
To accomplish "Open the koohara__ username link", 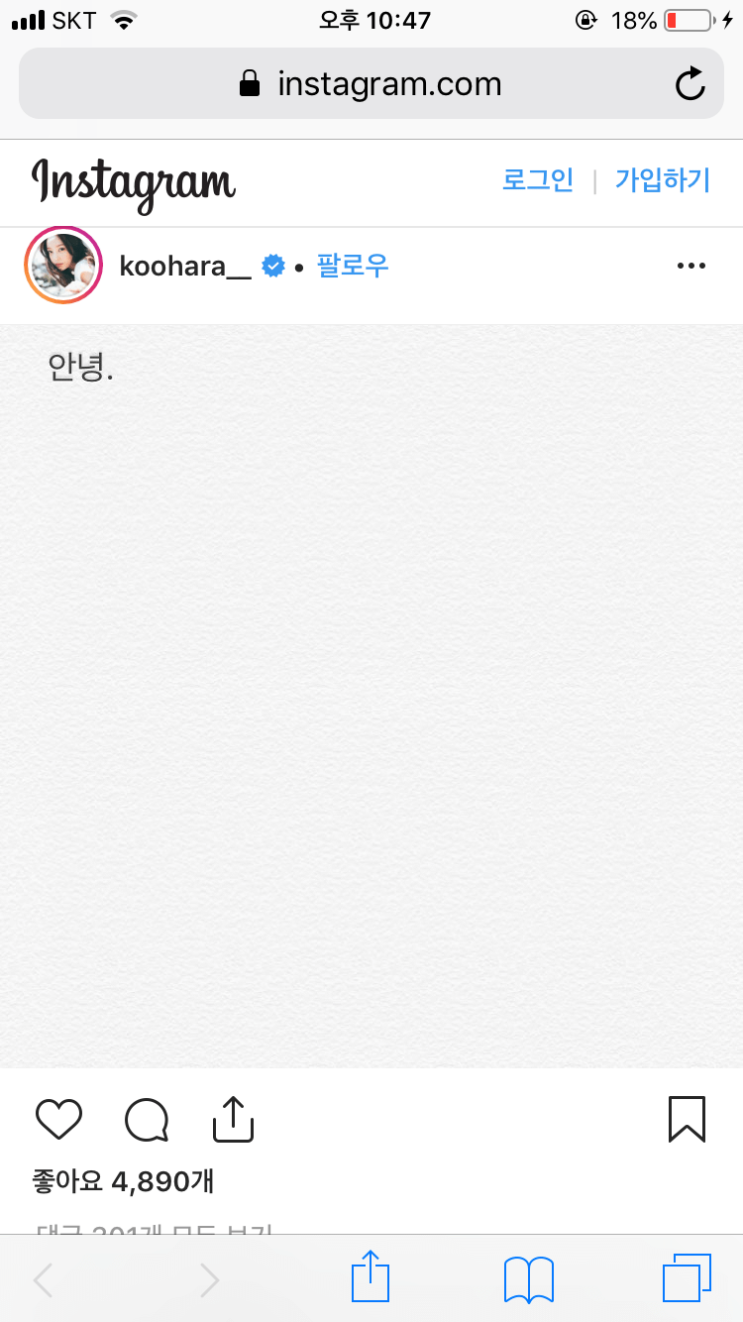I will 185,266.
